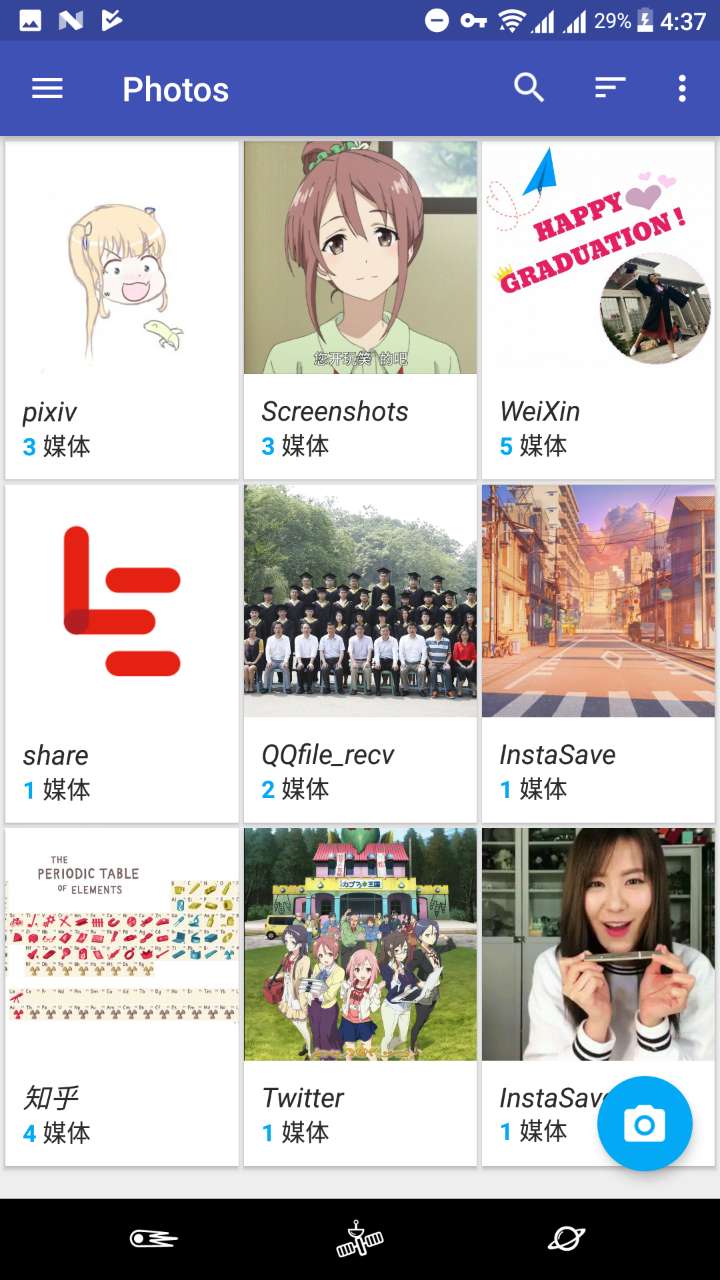Screen dimensions: 720x1280
Task: Open the 知乎 album
Action: tap(121, 996)
